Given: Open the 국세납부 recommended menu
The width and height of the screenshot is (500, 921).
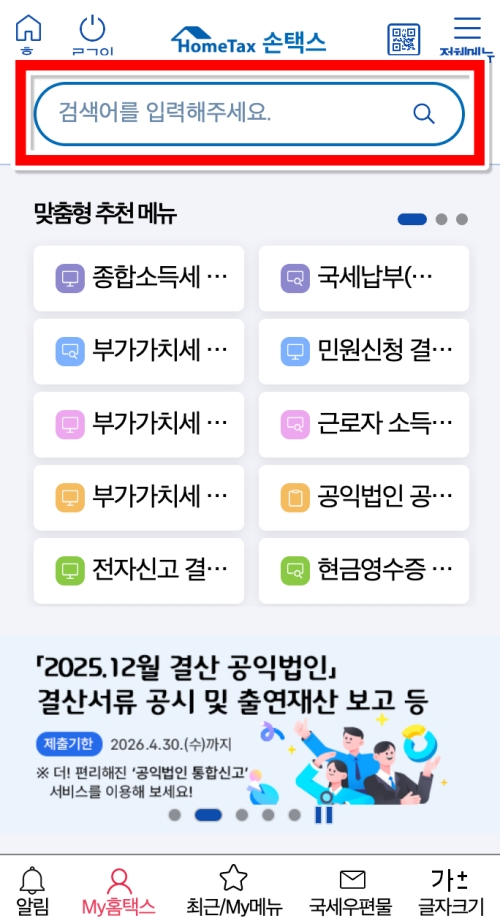Looking at the screenshot, I should coord(364,278).
